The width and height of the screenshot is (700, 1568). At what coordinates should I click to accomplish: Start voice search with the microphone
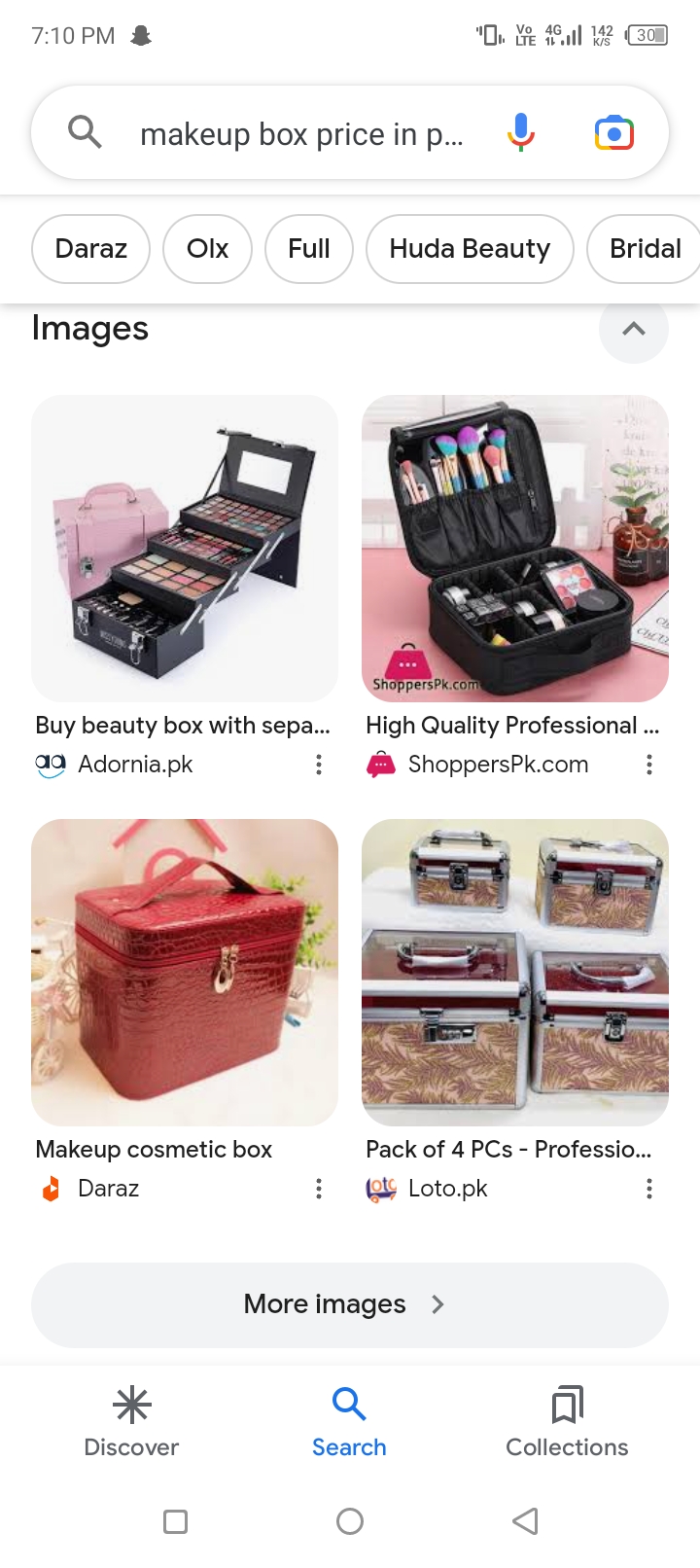tap(521, 132)
